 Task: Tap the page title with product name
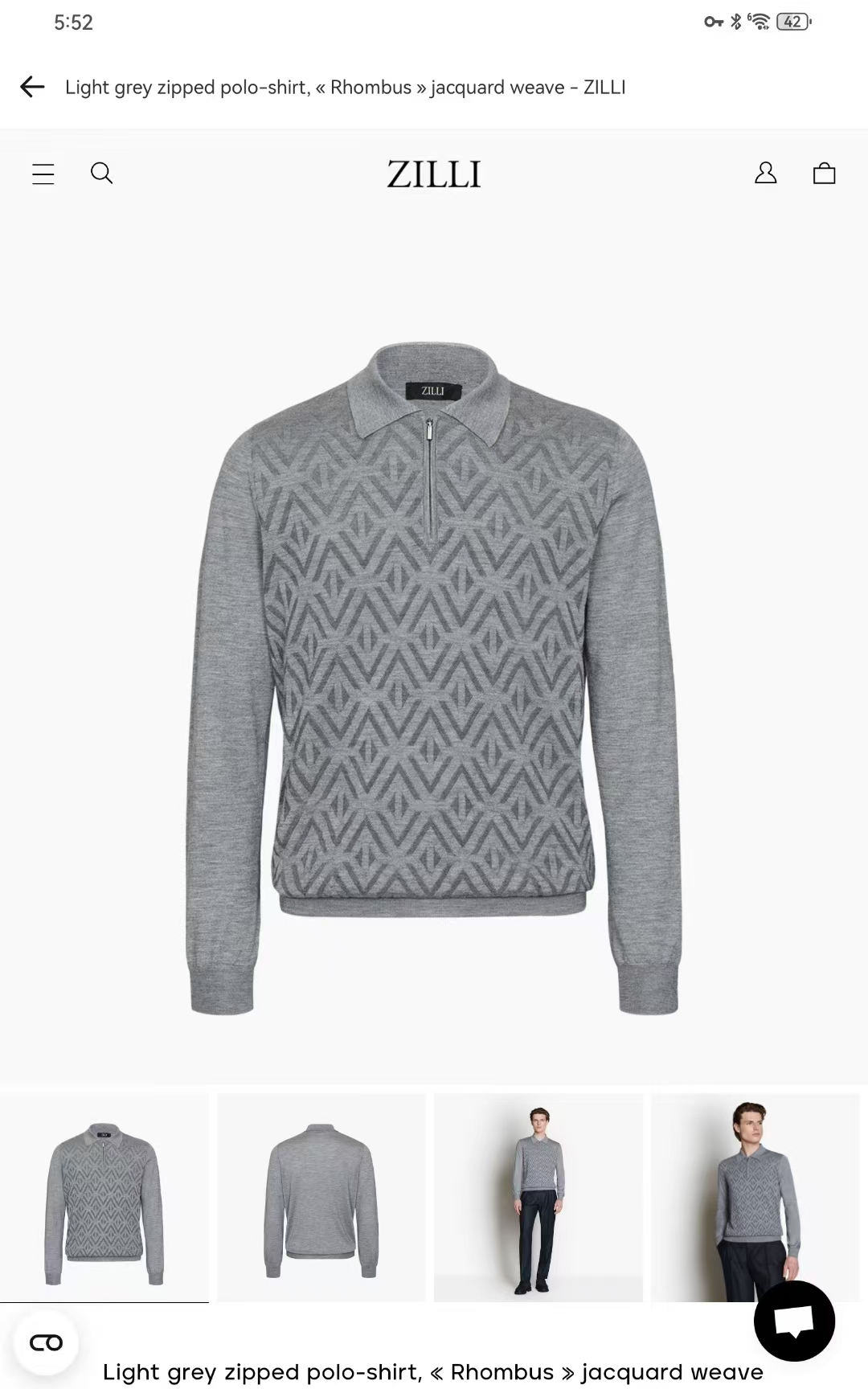pos(346,87)
